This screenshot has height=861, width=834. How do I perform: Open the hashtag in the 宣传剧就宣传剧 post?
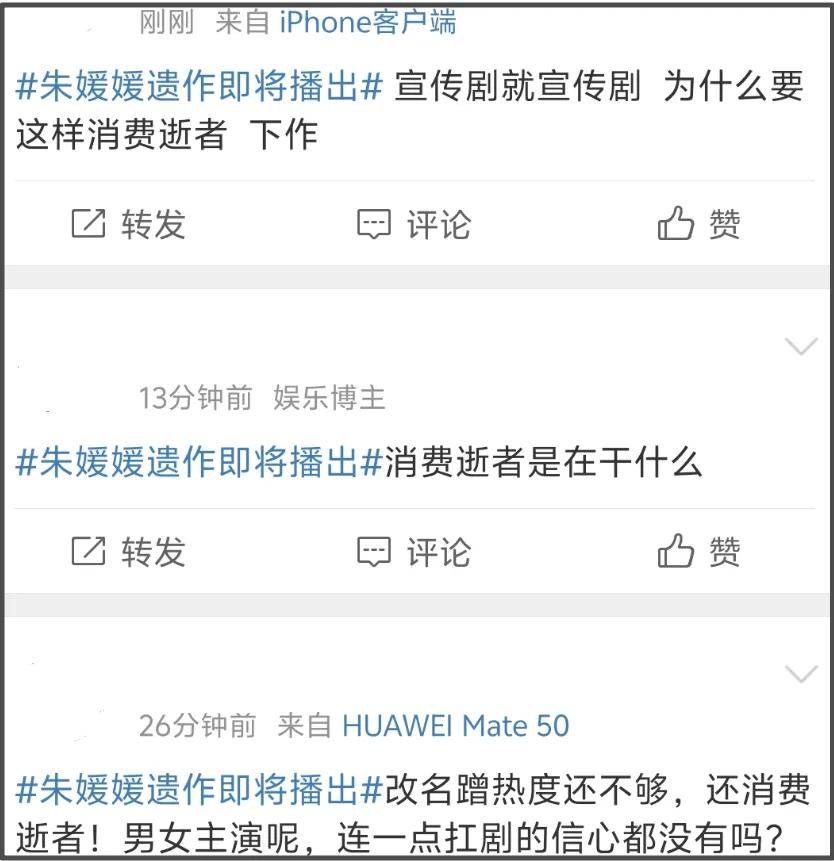point(200,87)
